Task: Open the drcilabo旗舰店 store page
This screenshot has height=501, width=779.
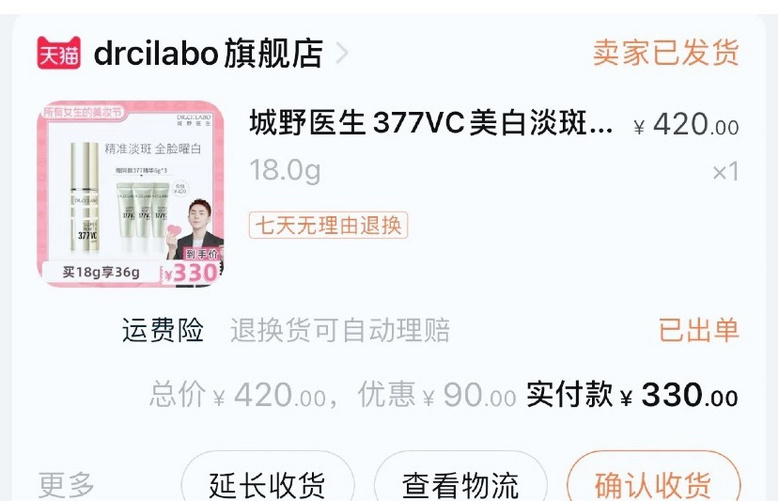Action: 208,53
